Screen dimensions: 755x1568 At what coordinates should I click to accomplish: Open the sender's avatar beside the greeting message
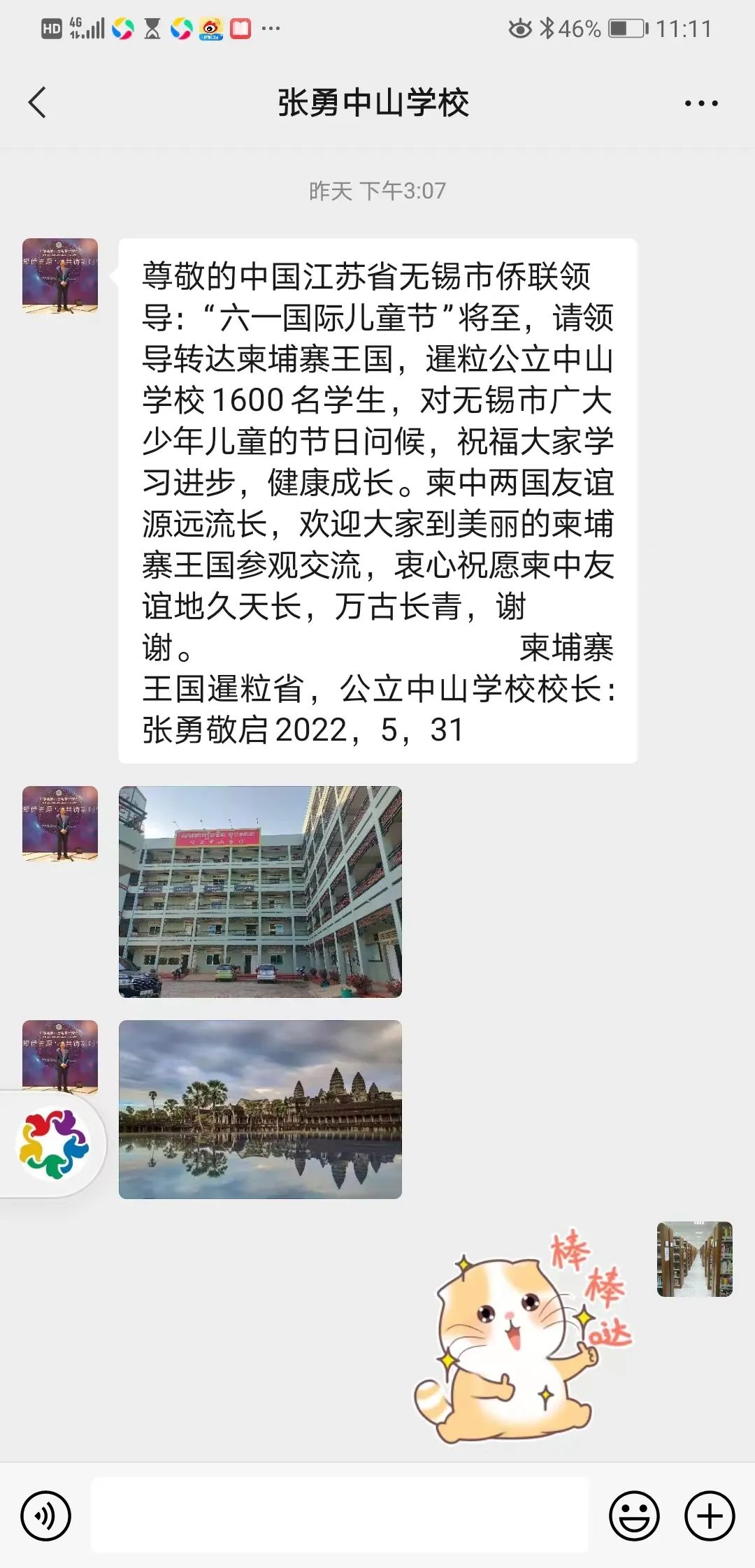point(60,275)
